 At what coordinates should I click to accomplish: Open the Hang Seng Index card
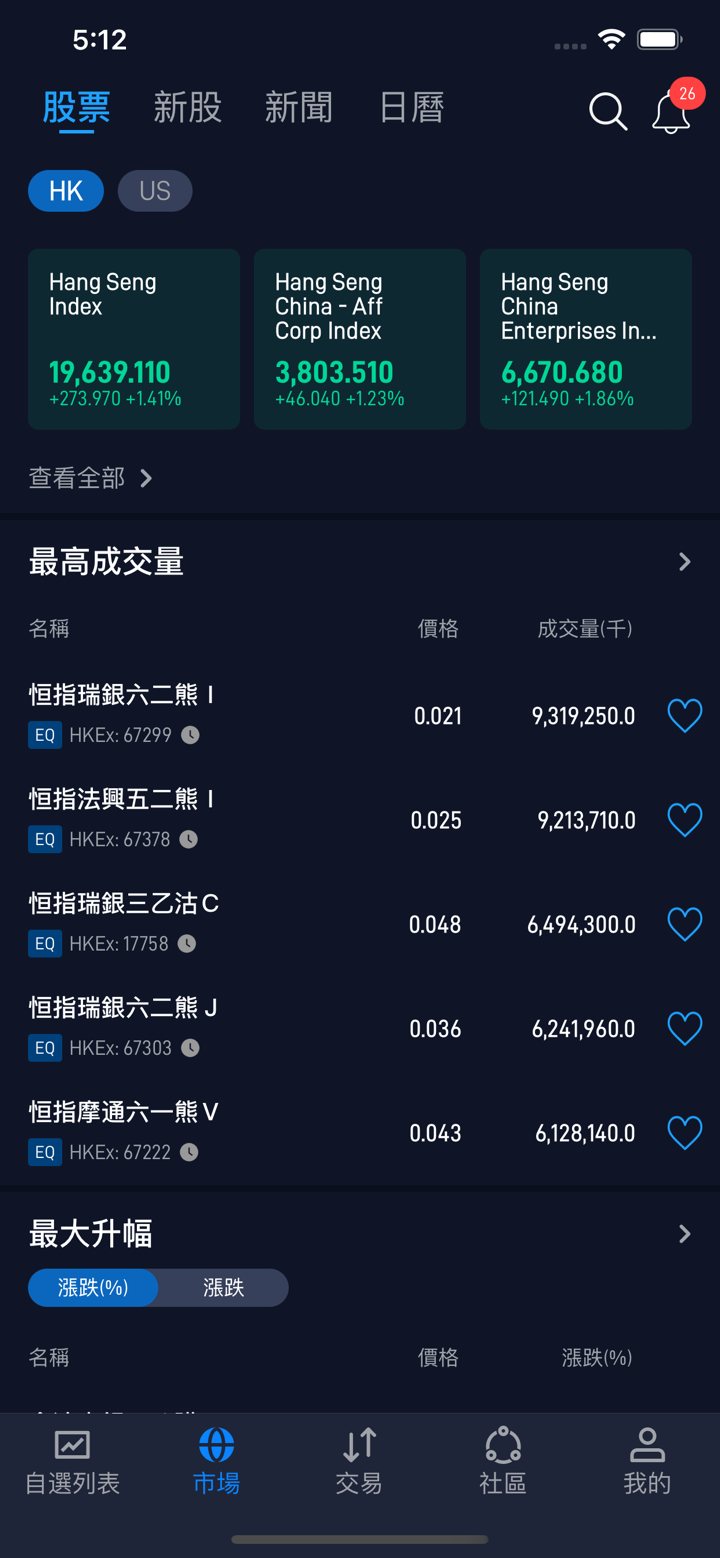coord(134,339)
